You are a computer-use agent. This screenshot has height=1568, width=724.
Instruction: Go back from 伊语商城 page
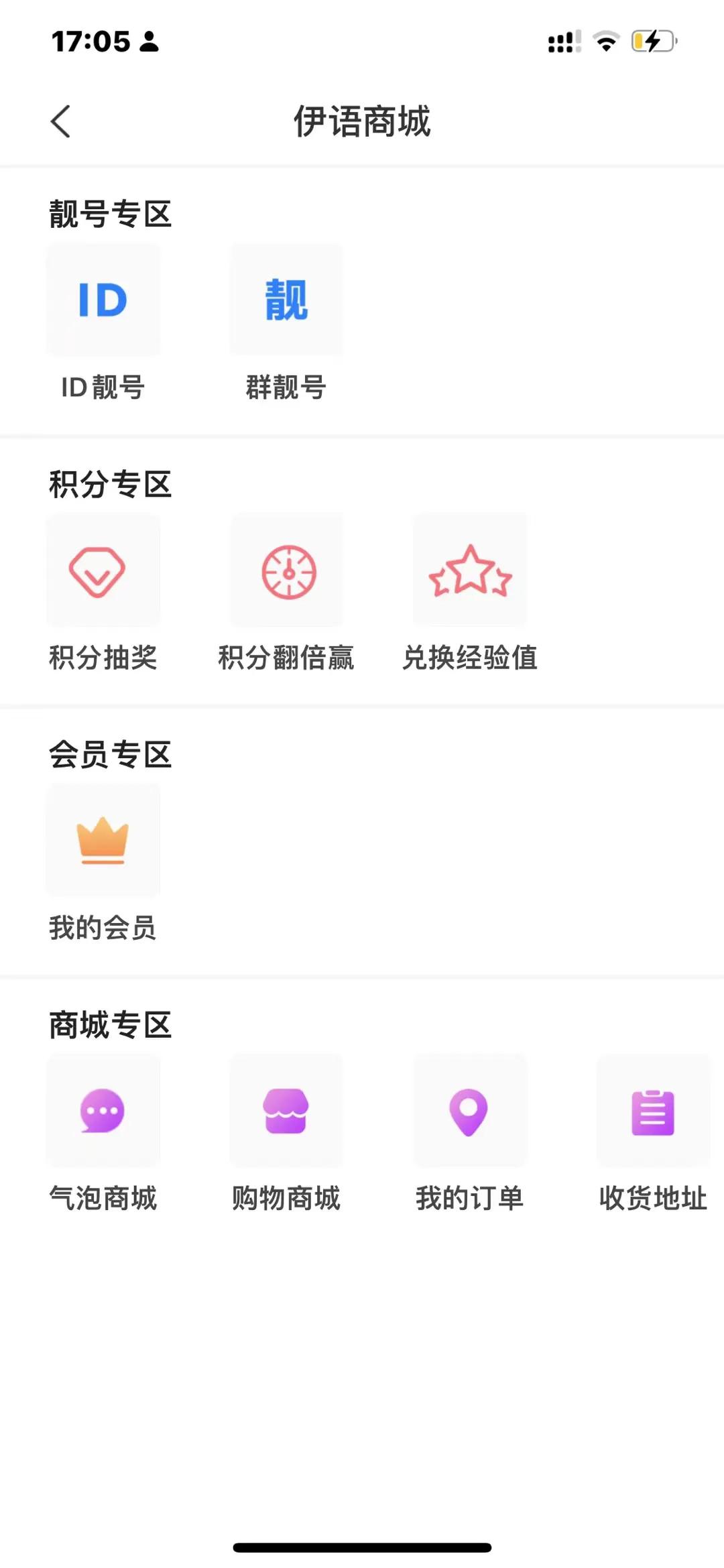pos(60,121)
